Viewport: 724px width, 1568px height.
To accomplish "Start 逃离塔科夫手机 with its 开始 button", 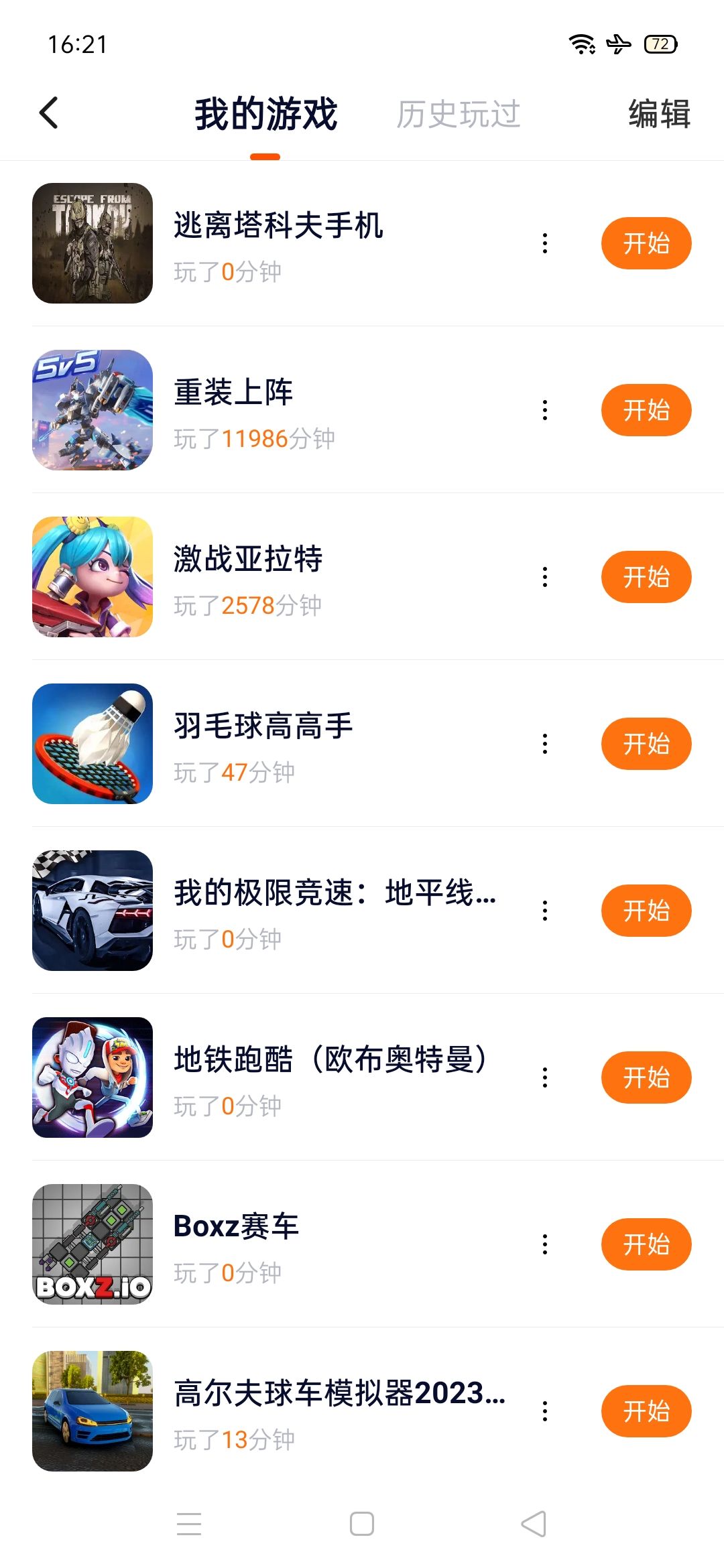I will pos(646,243).
